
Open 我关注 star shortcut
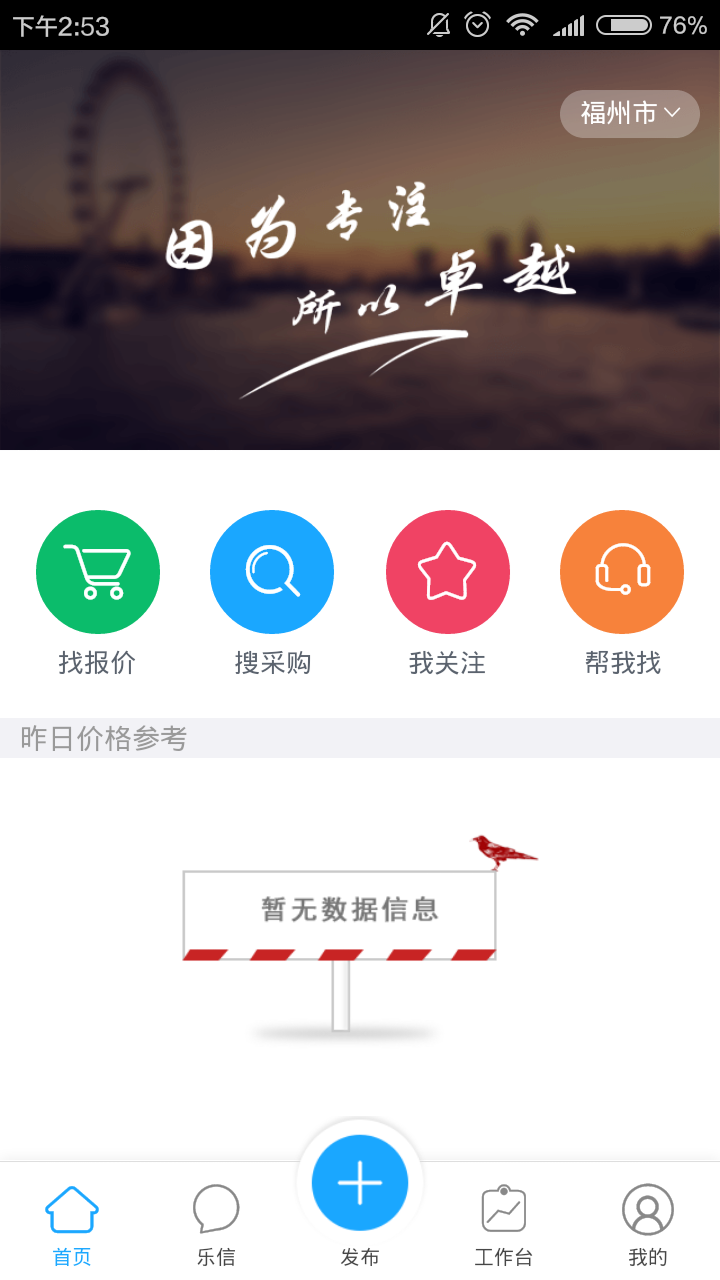pyautogui.click(x=448, y=572)
